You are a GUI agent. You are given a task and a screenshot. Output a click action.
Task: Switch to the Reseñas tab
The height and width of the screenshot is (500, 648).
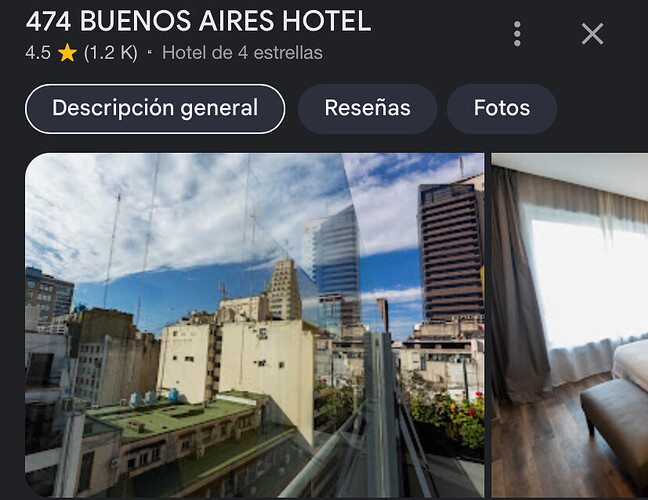point(367,109)
